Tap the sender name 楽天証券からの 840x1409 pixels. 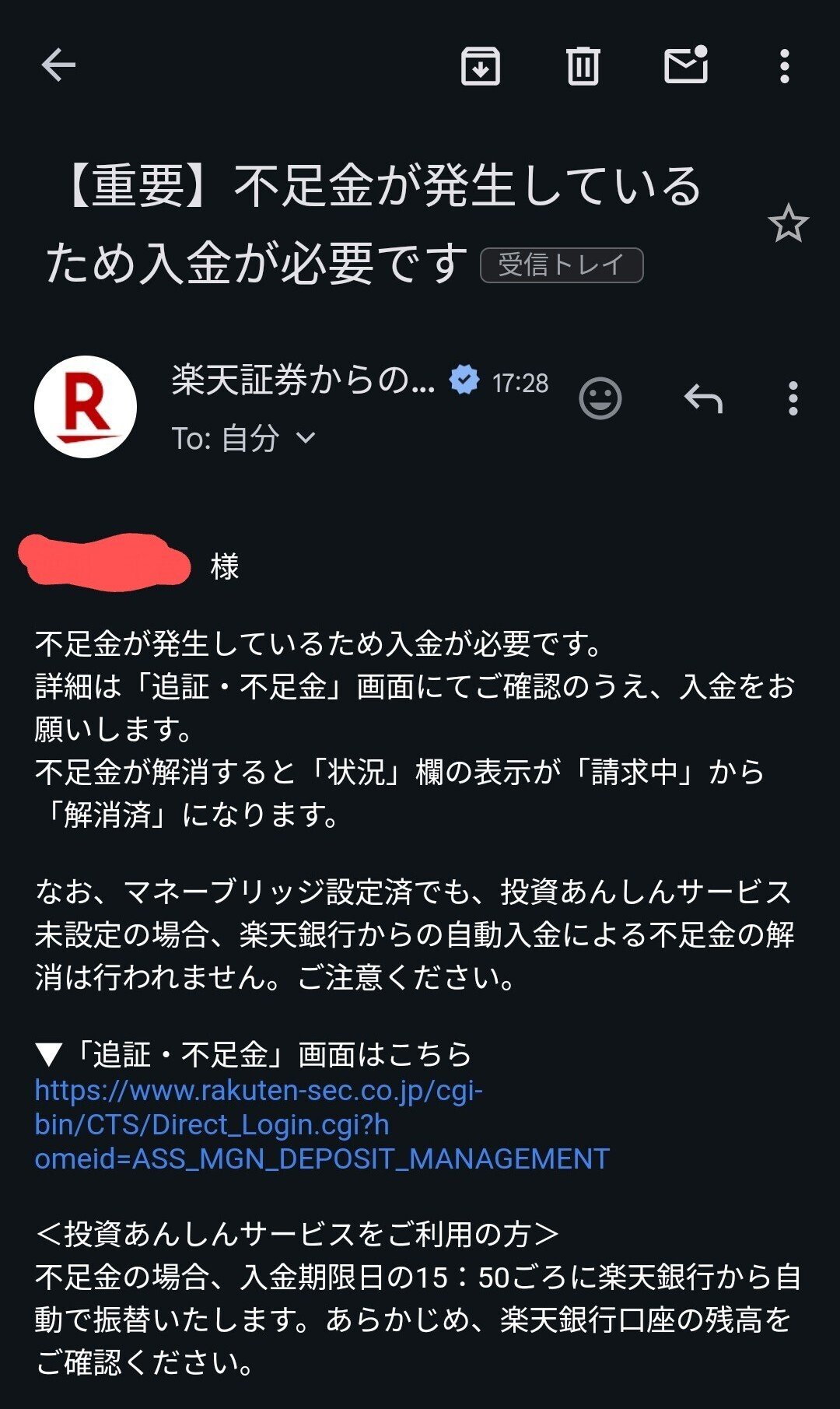point(303,379)
